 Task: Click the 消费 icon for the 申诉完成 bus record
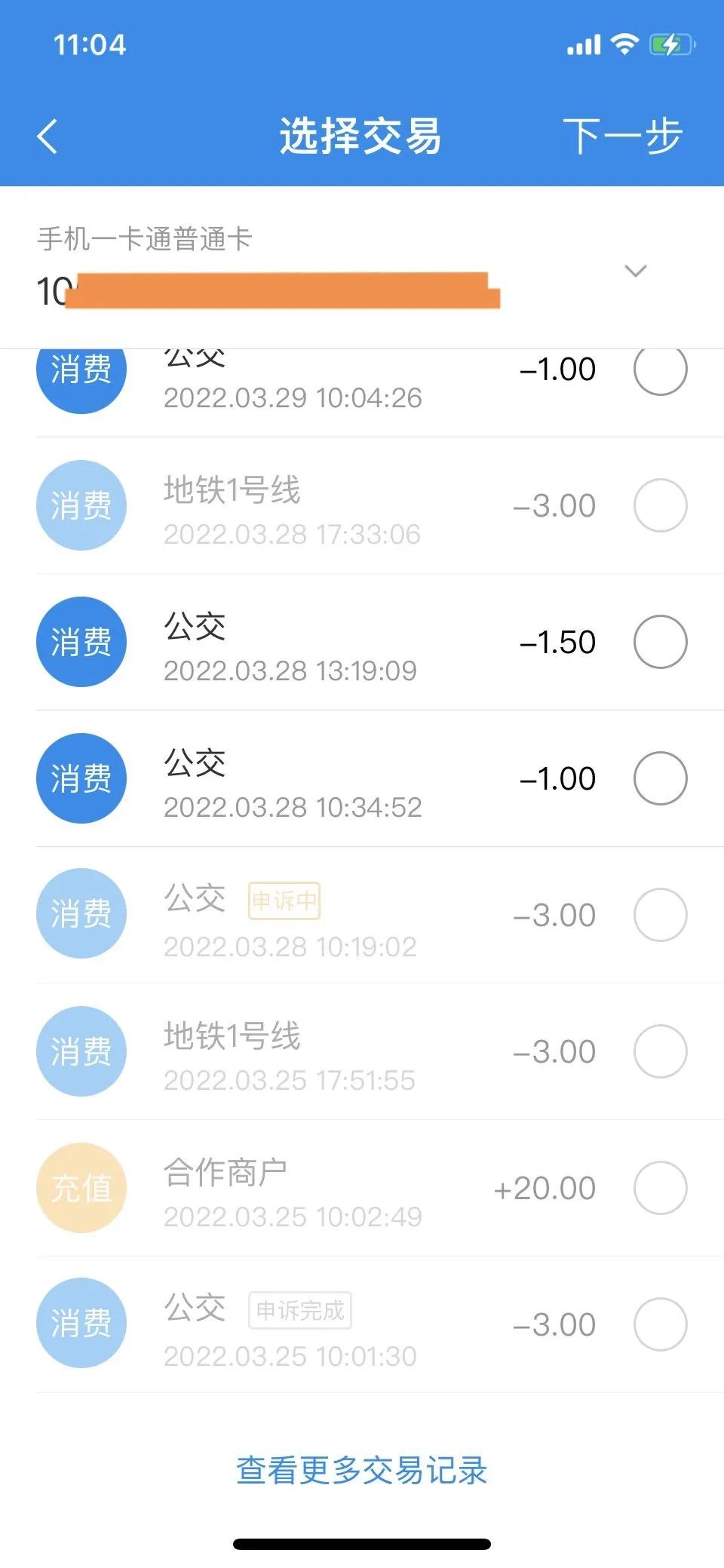coord(81,1323)
